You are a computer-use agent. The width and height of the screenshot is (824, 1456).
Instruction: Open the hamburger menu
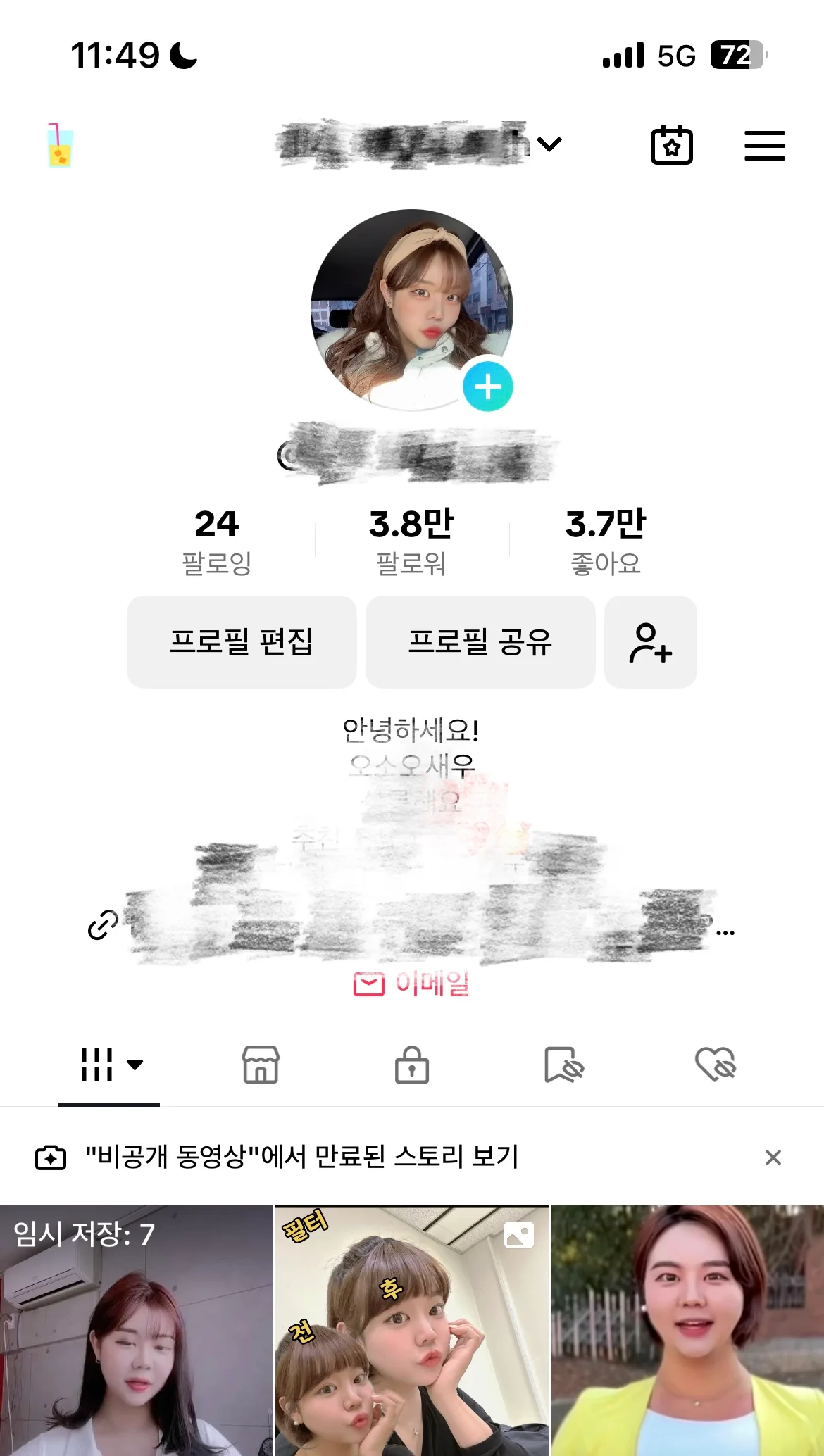click(x=764, y=145)
